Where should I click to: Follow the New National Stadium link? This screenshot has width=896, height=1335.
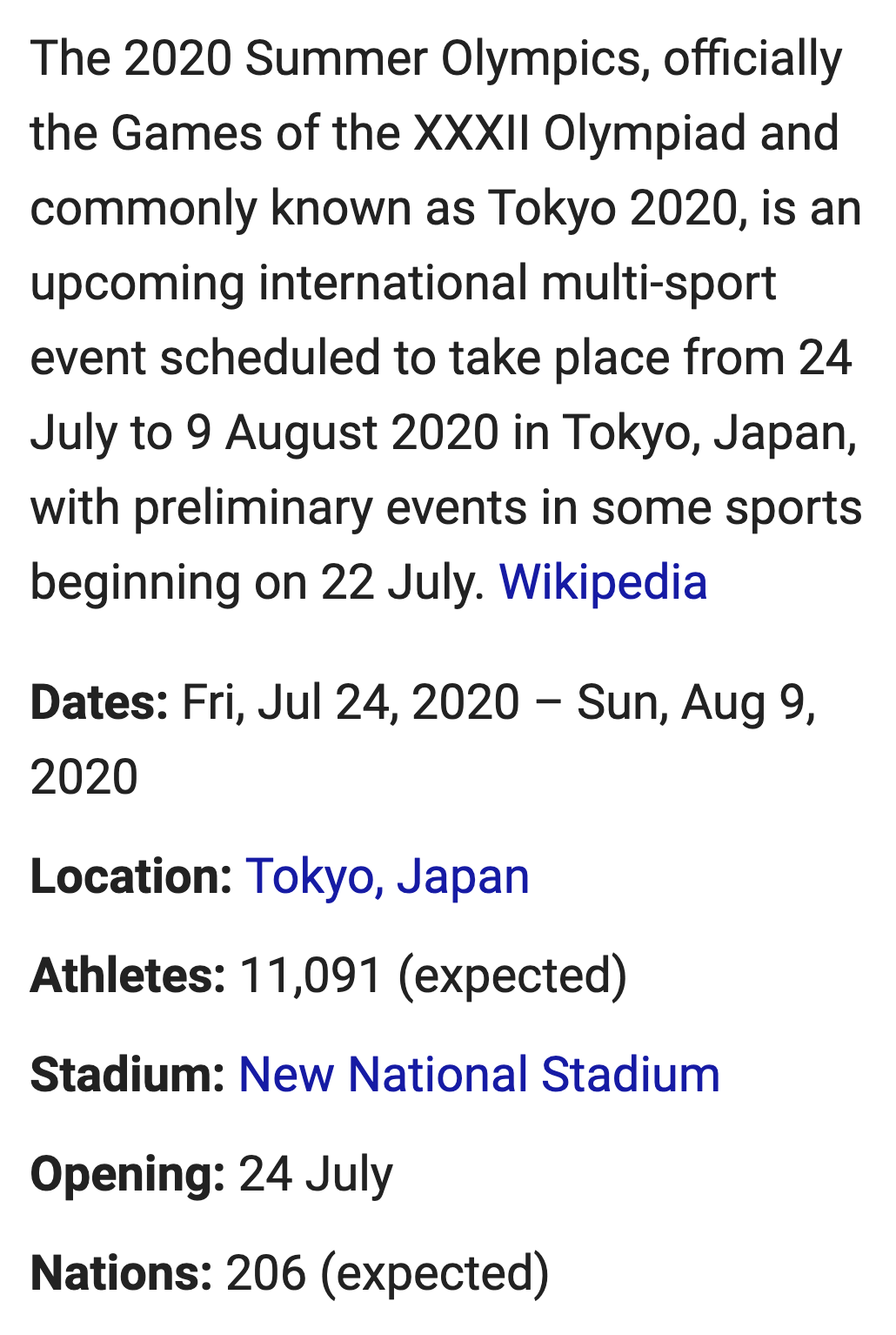point(478,1075)
